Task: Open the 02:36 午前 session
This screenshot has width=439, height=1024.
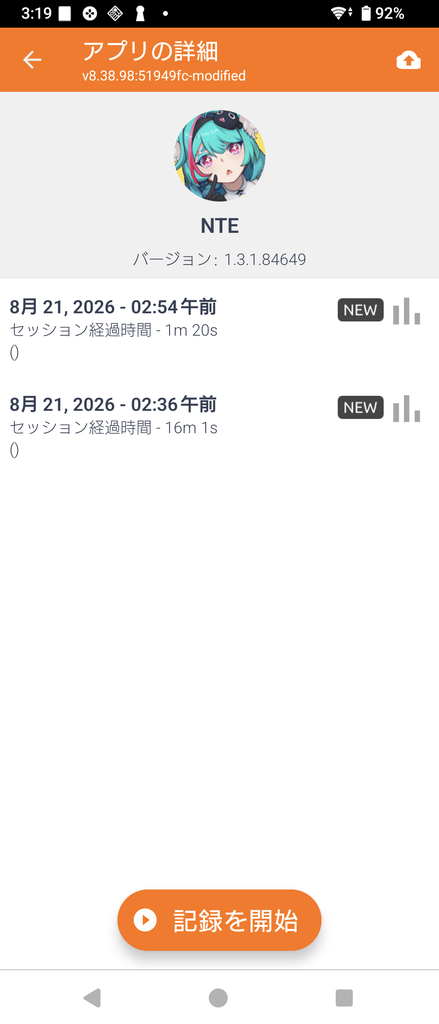Action: point(220,426)
